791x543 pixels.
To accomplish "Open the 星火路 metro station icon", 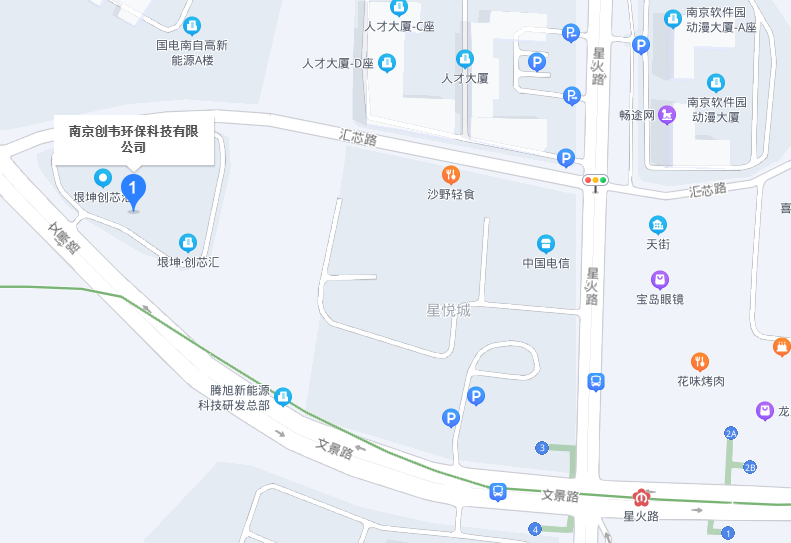I will (x=641, y=497).
